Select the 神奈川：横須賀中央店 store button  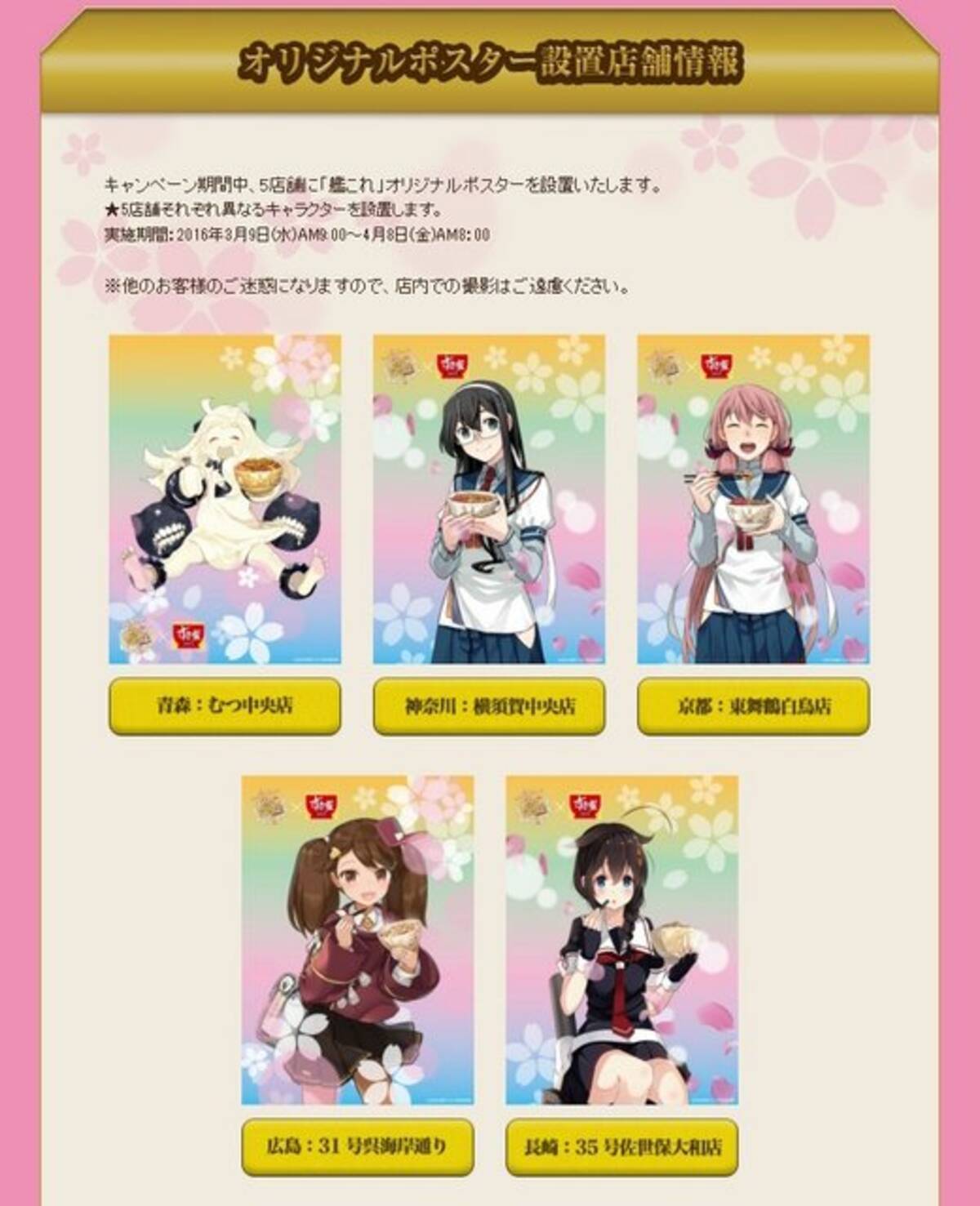(x=488, y=705)
